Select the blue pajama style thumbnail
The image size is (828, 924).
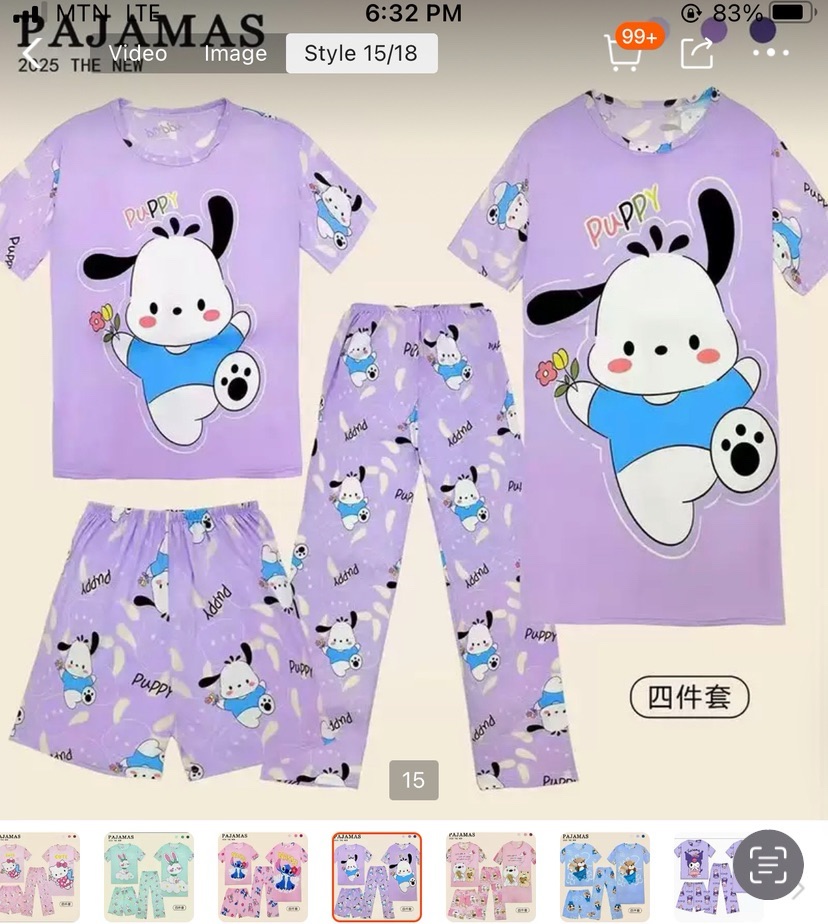(605, 876)
